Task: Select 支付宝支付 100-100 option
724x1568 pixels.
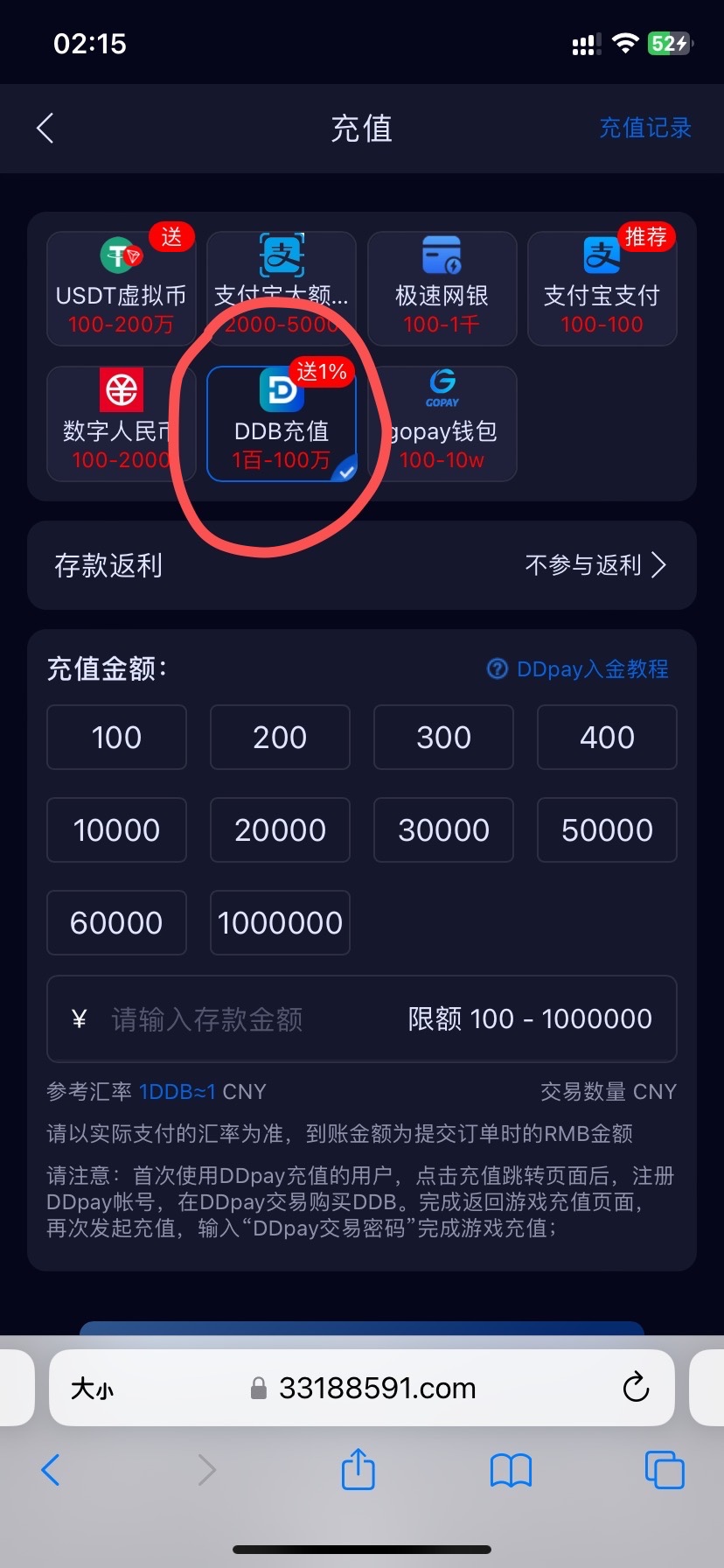Action: click(602, 290)
